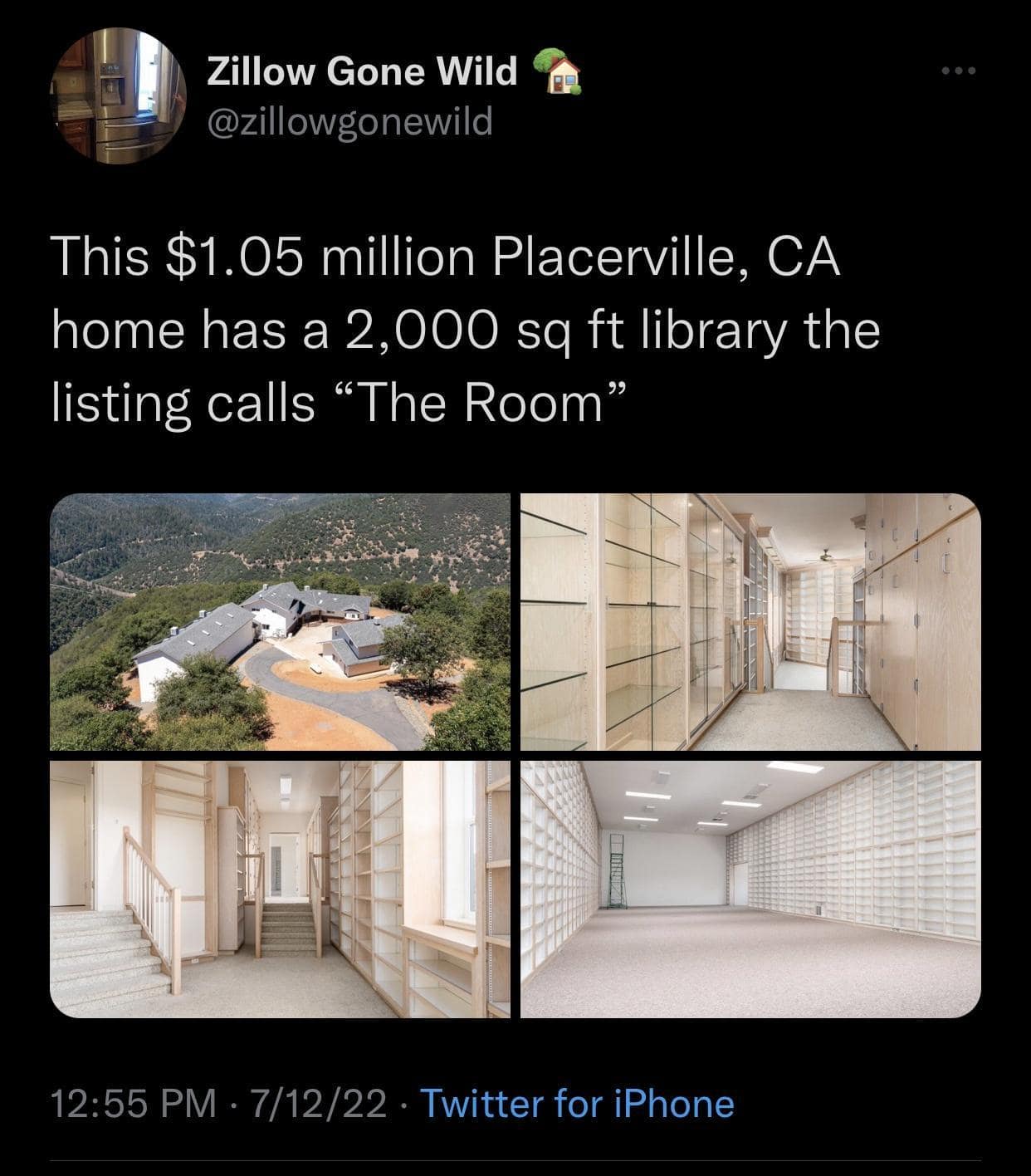The image size is (1031, 1176).
Task: Open the large empty library room photo
Action: 750,889
